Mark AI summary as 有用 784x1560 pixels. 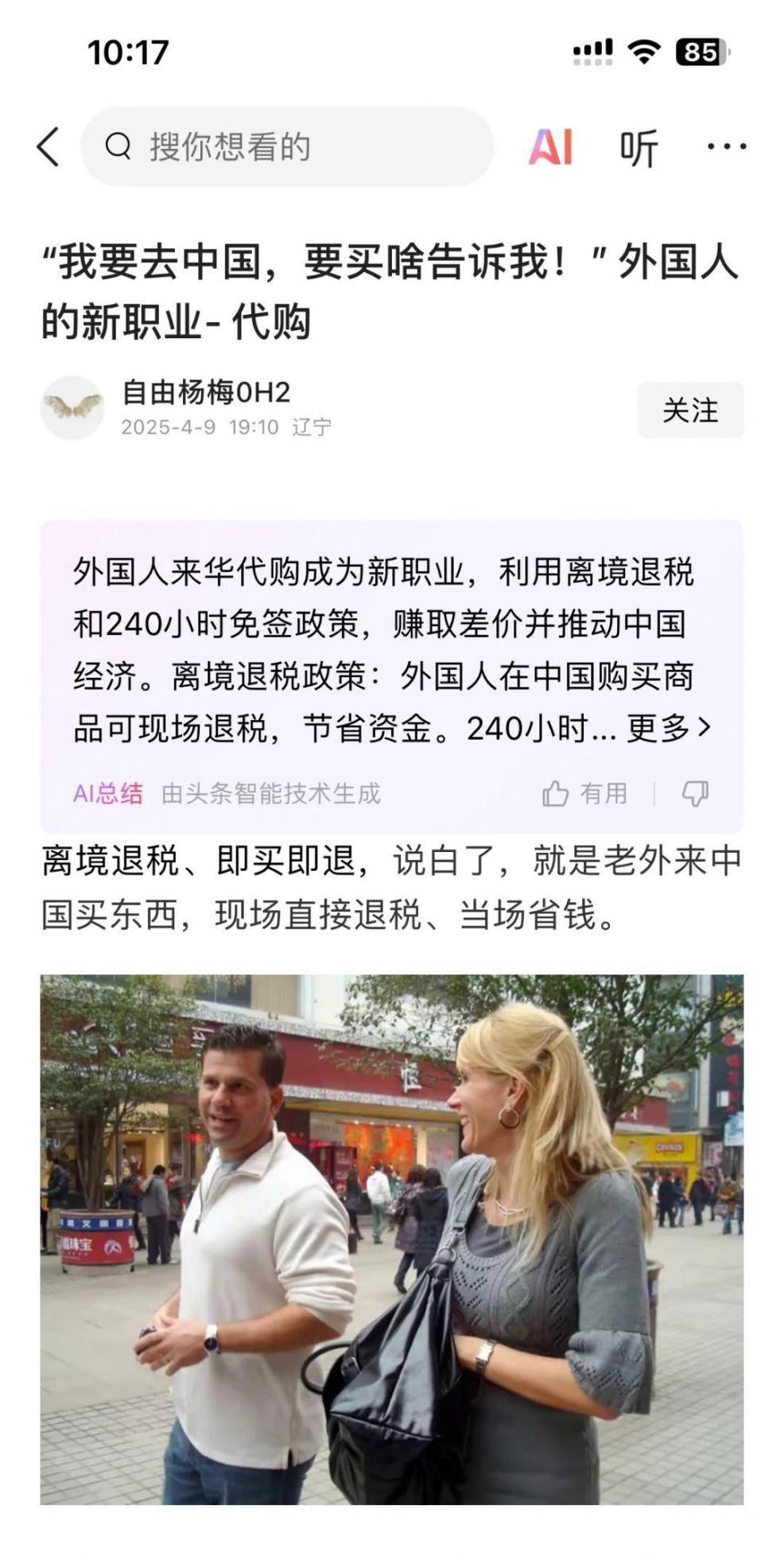pos(584,793)
